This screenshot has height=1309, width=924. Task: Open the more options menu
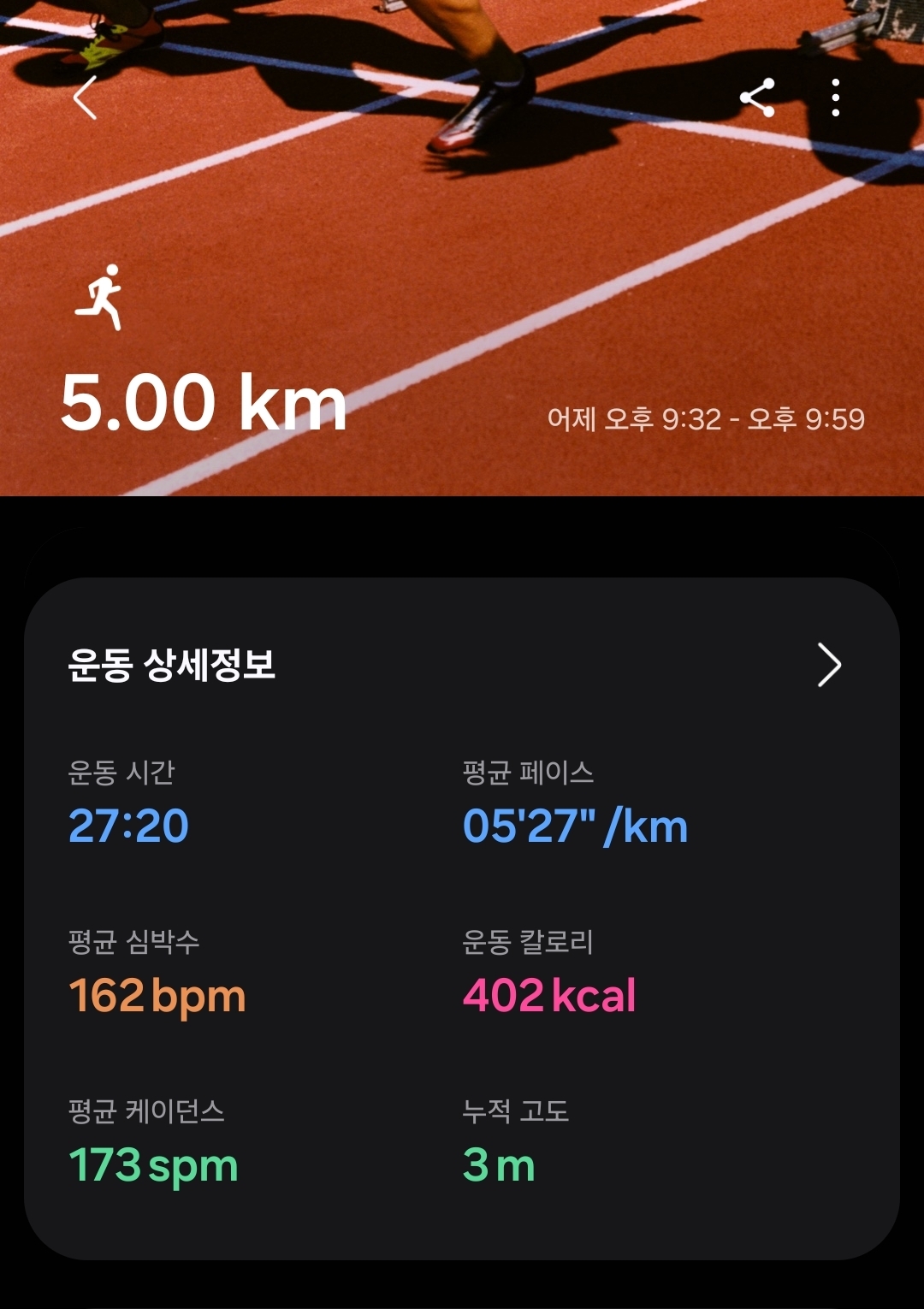[834, 98]
